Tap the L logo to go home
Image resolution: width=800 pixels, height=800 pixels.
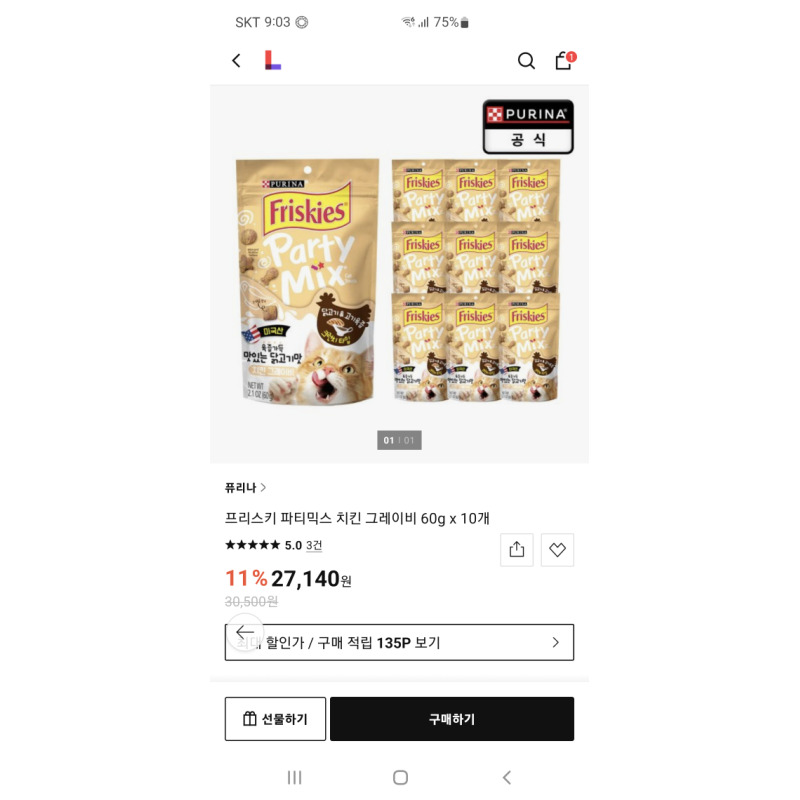click(x=272, y=60)
